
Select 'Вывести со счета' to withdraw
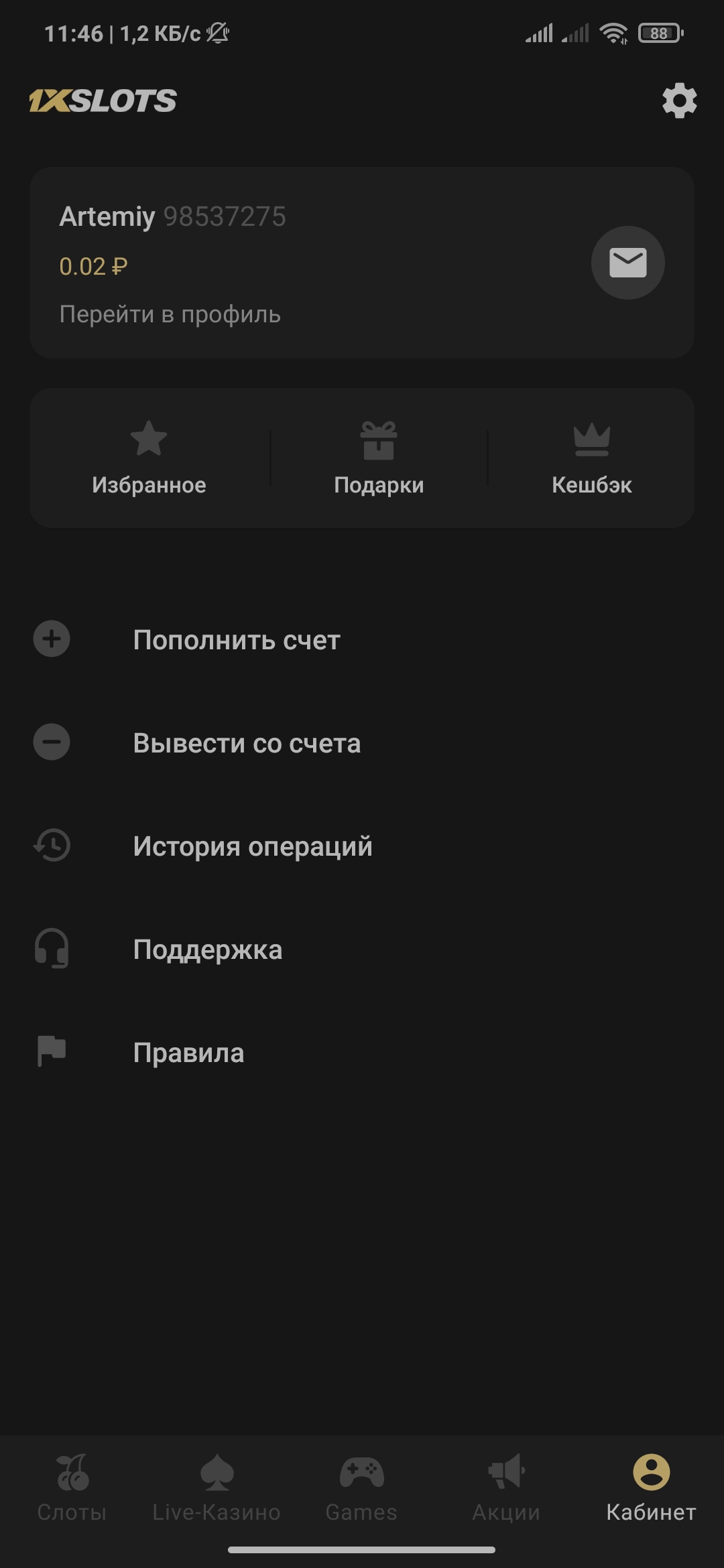tap(247, 743)
